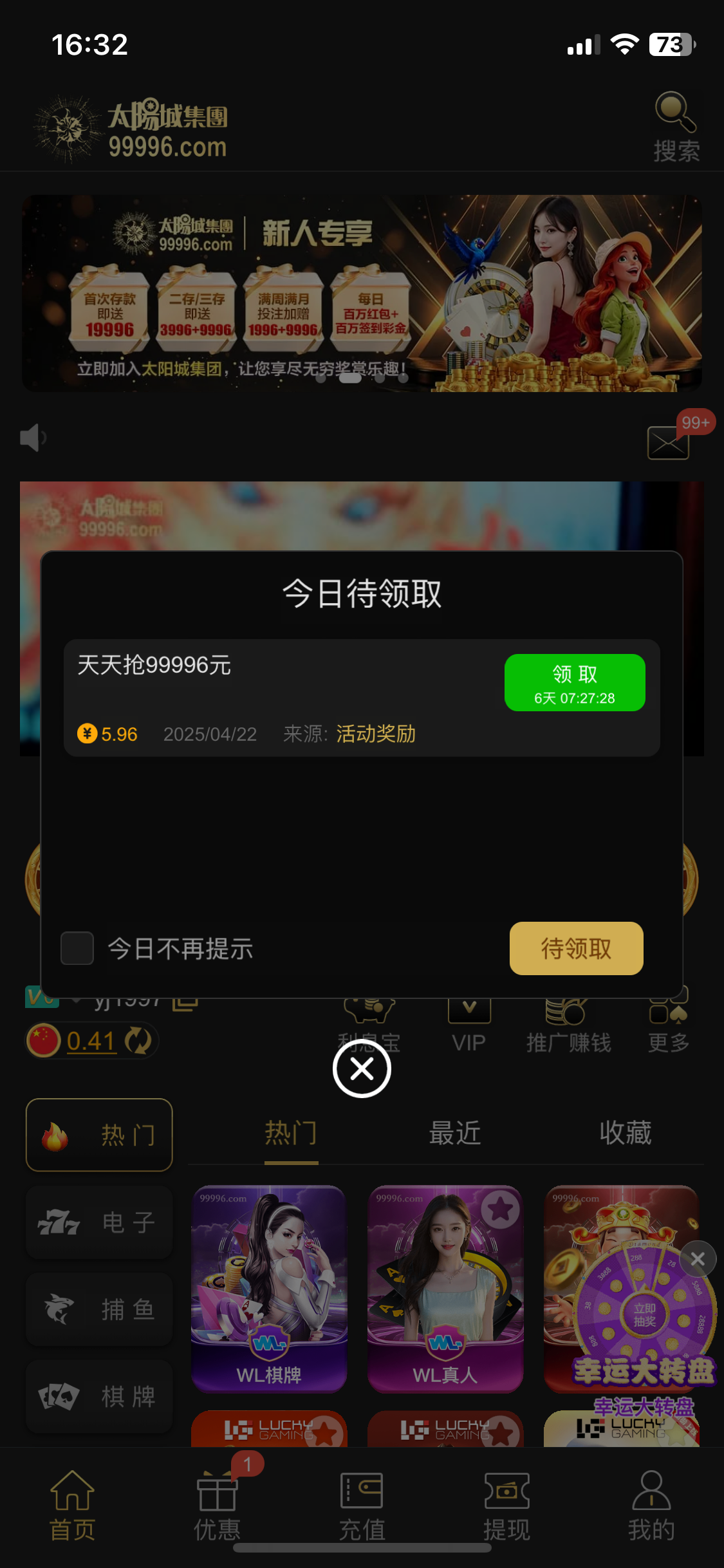The height and width of the screenshot is (1568, 724).
Task: Tap the gold 待领取 button
Action: click(x=577, y=948)
